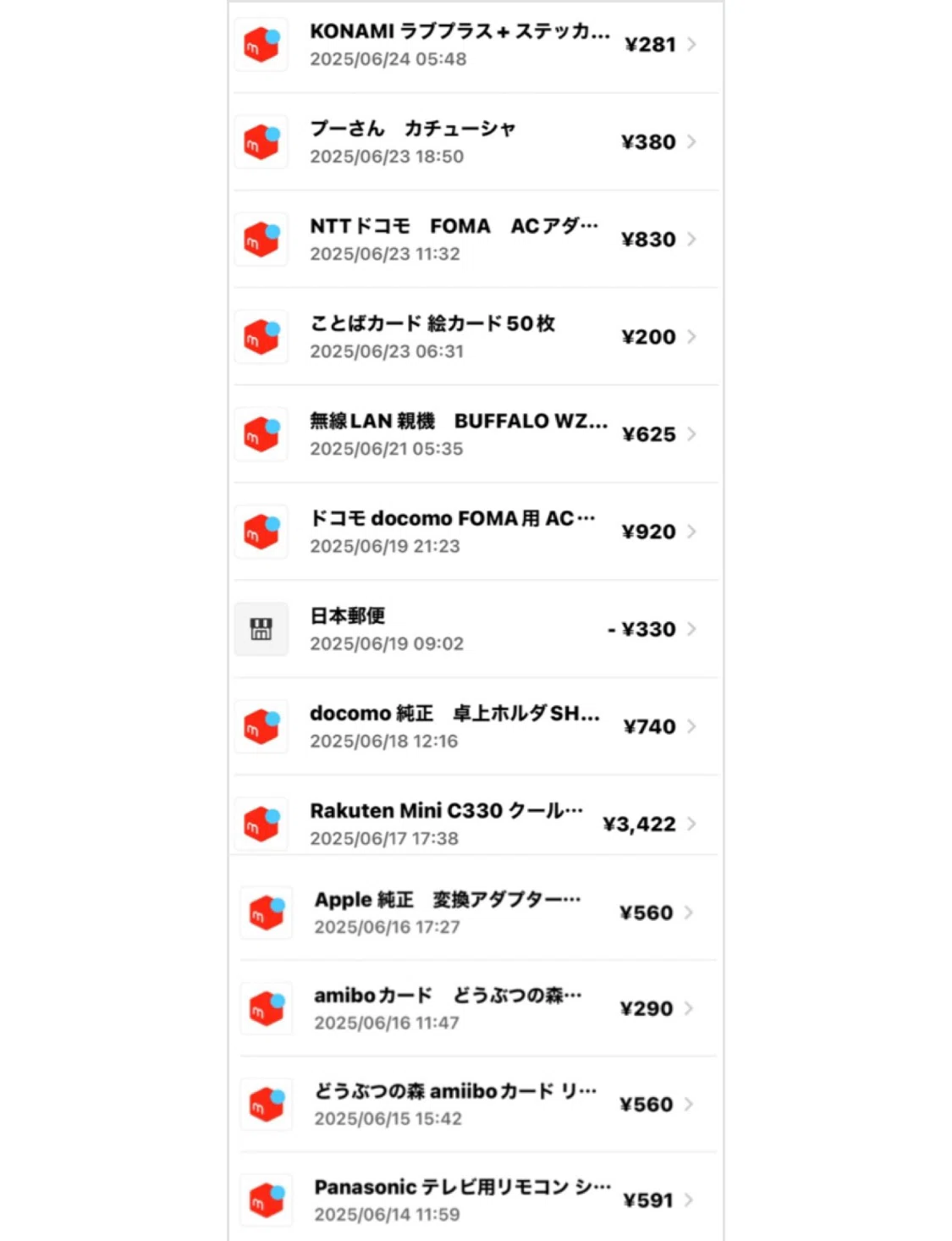The width and height of the screenshot is (952, 1241).
Task: Open the プーさん カチューシャ ¥380 entry
Action: pyautogui.click(x=476, y=142)
